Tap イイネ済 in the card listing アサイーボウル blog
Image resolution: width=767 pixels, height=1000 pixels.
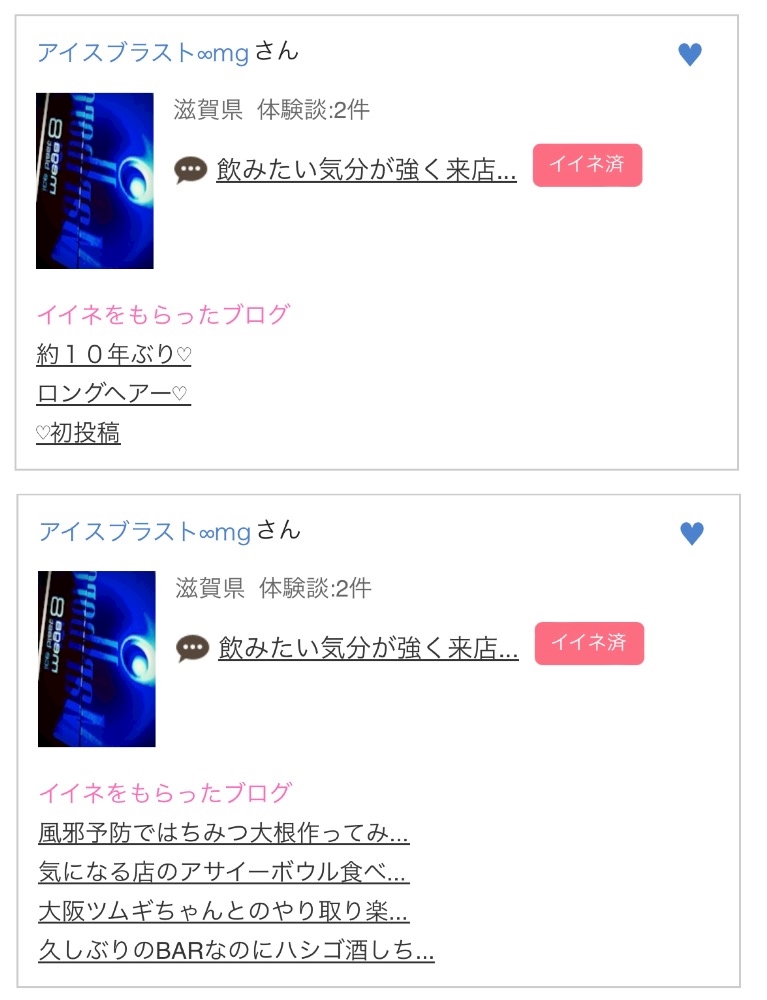point(589,643)
